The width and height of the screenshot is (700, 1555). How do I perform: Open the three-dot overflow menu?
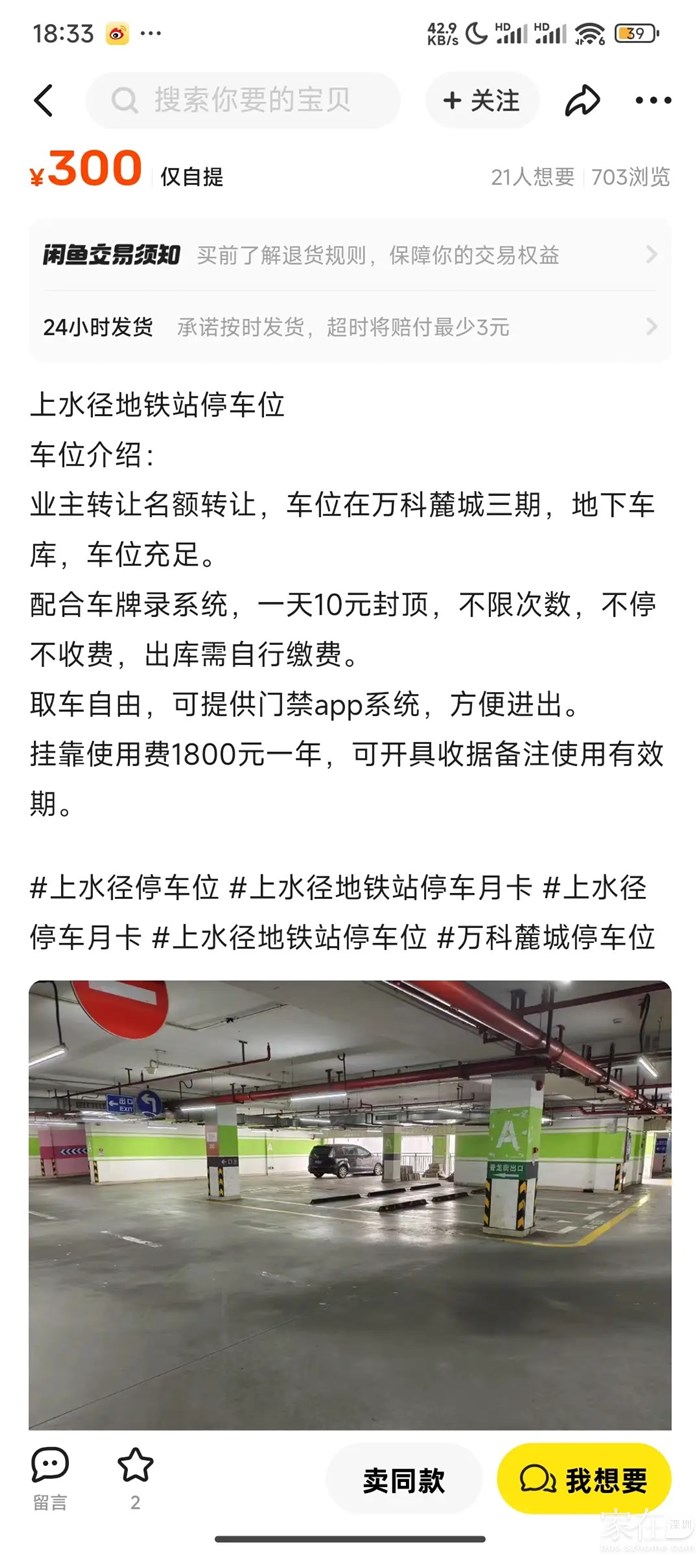653,100
